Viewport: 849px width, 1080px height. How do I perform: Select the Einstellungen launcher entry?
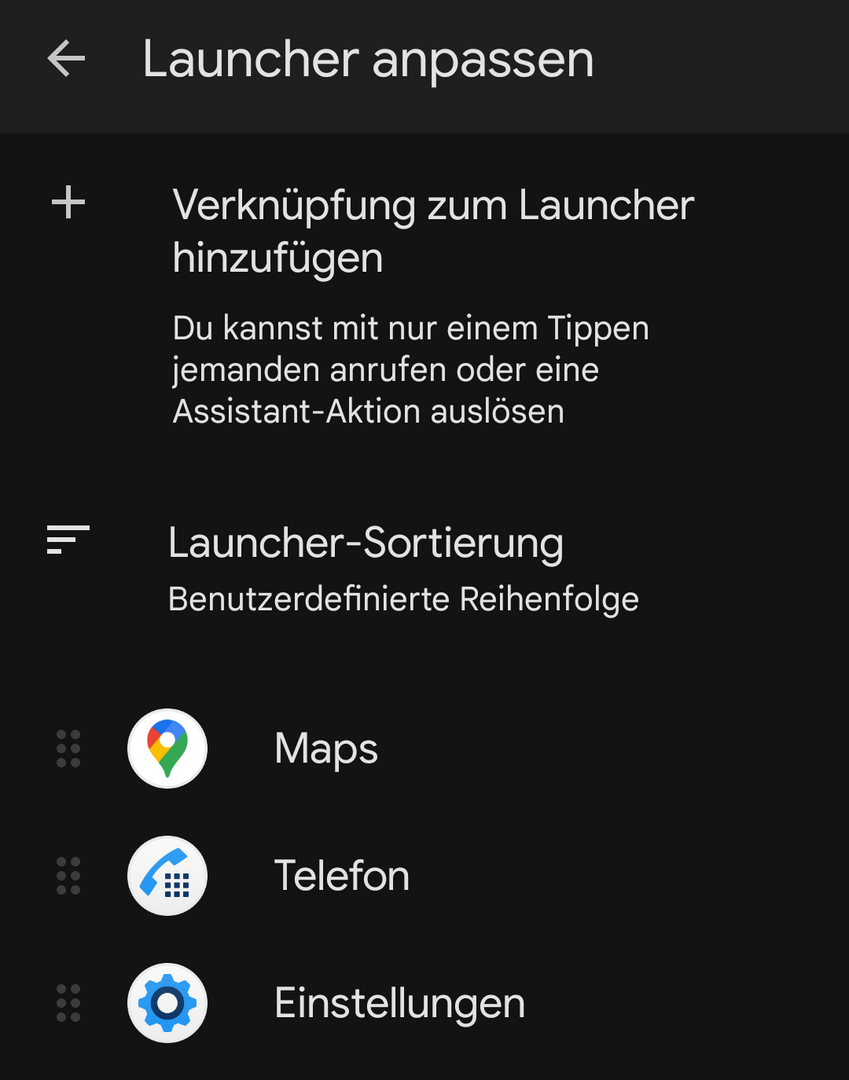399,1003
